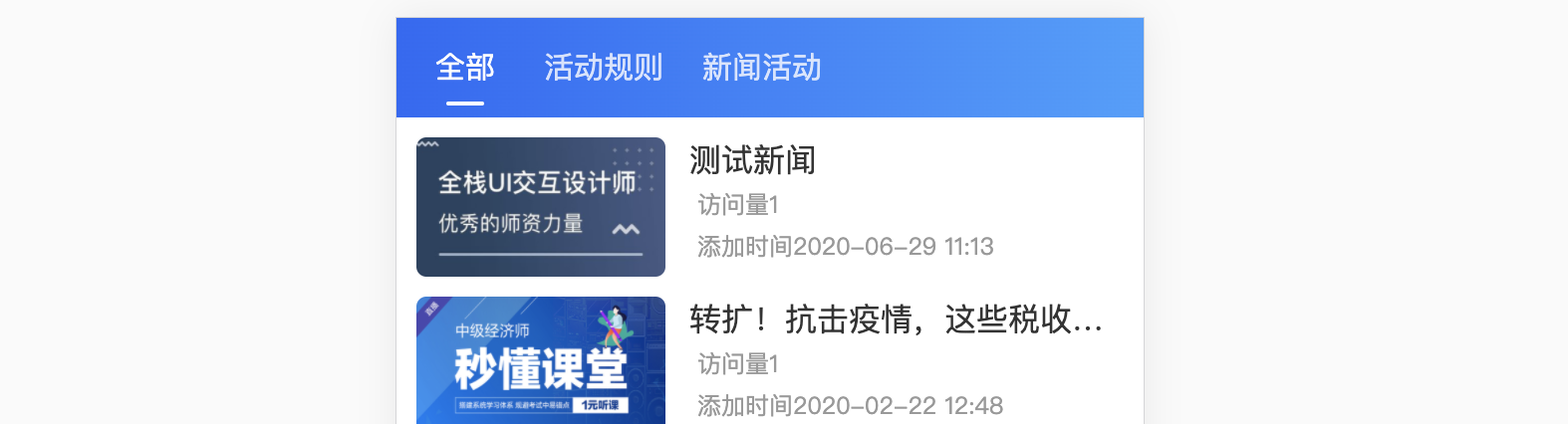Switch to the 活动规则 tab

[603, 68]
